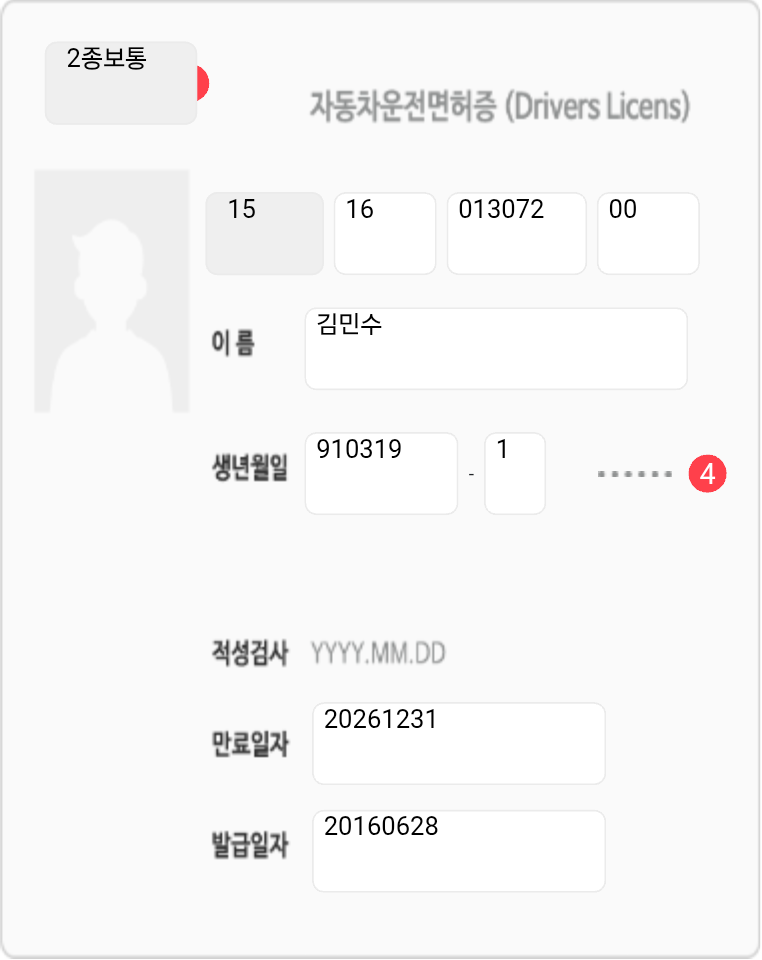
Task: Edit the 만료일자 expiry date field
Action: coord(458,743)
